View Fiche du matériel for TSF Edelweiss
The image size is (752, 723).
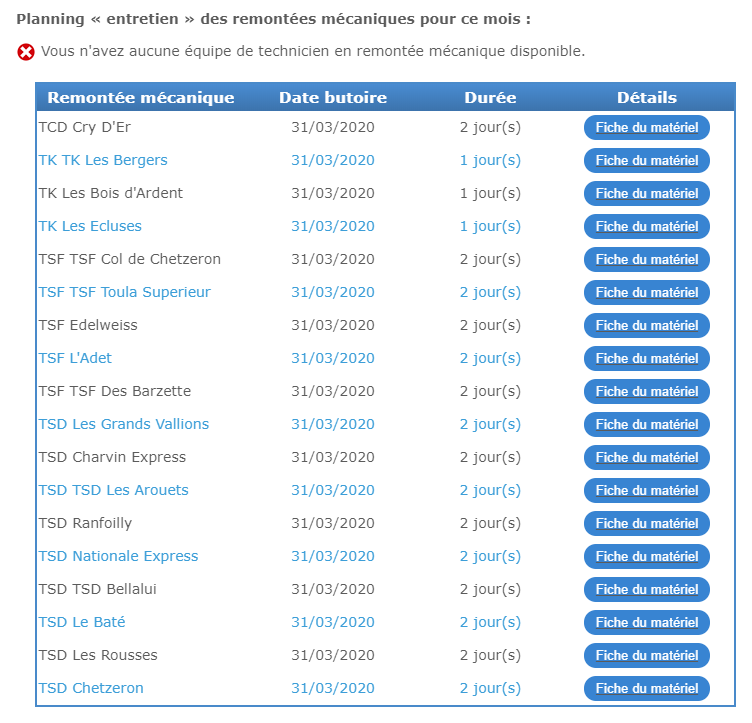pyautogui.click(x=646, y=325)
